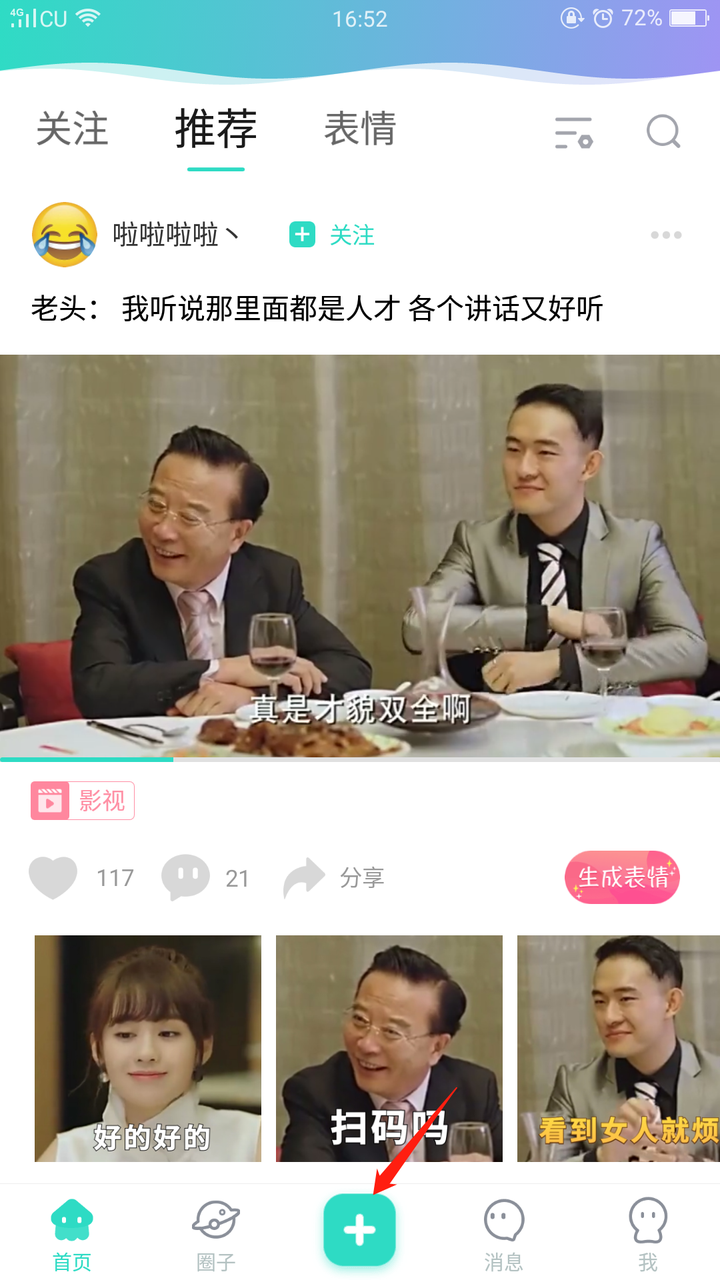Switch to the 关注 tab
Image resolution: width=720 pixels, height=1280 pixels.
click(72, 130)
